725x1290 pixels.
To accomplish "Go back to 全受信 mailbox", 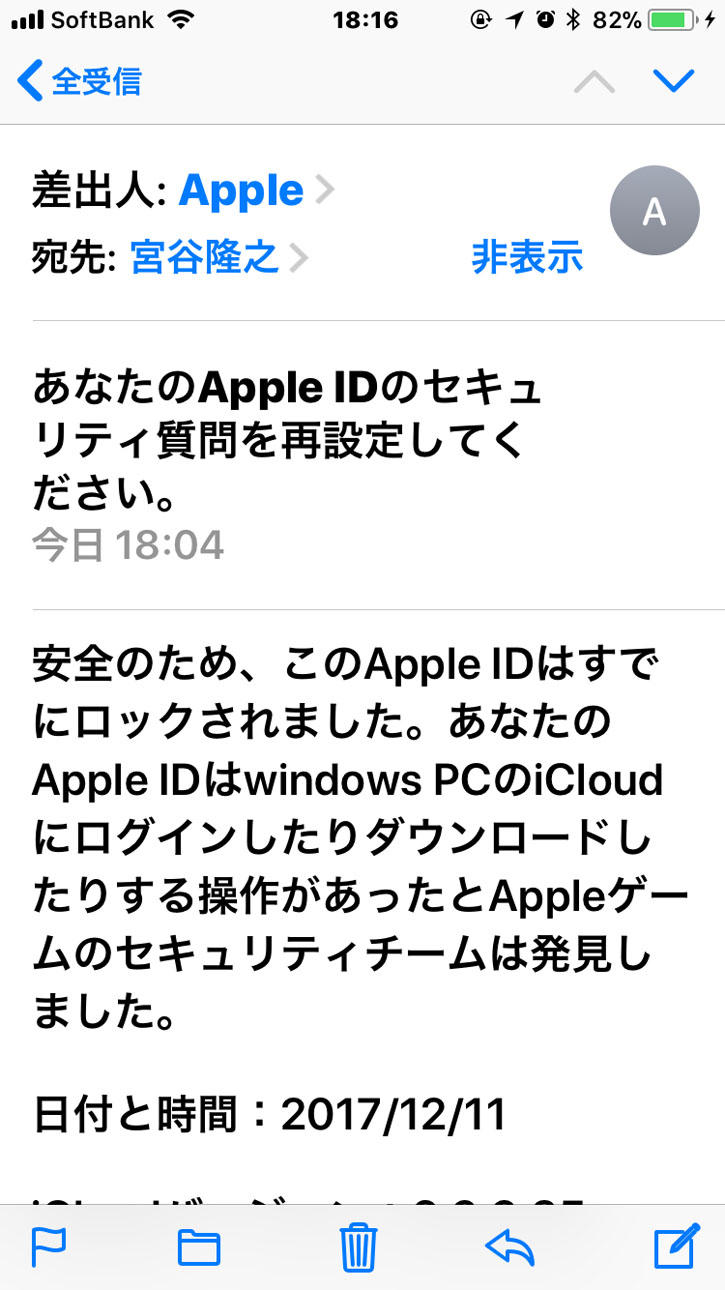I will pyautogui.click(x=80, y=81).
